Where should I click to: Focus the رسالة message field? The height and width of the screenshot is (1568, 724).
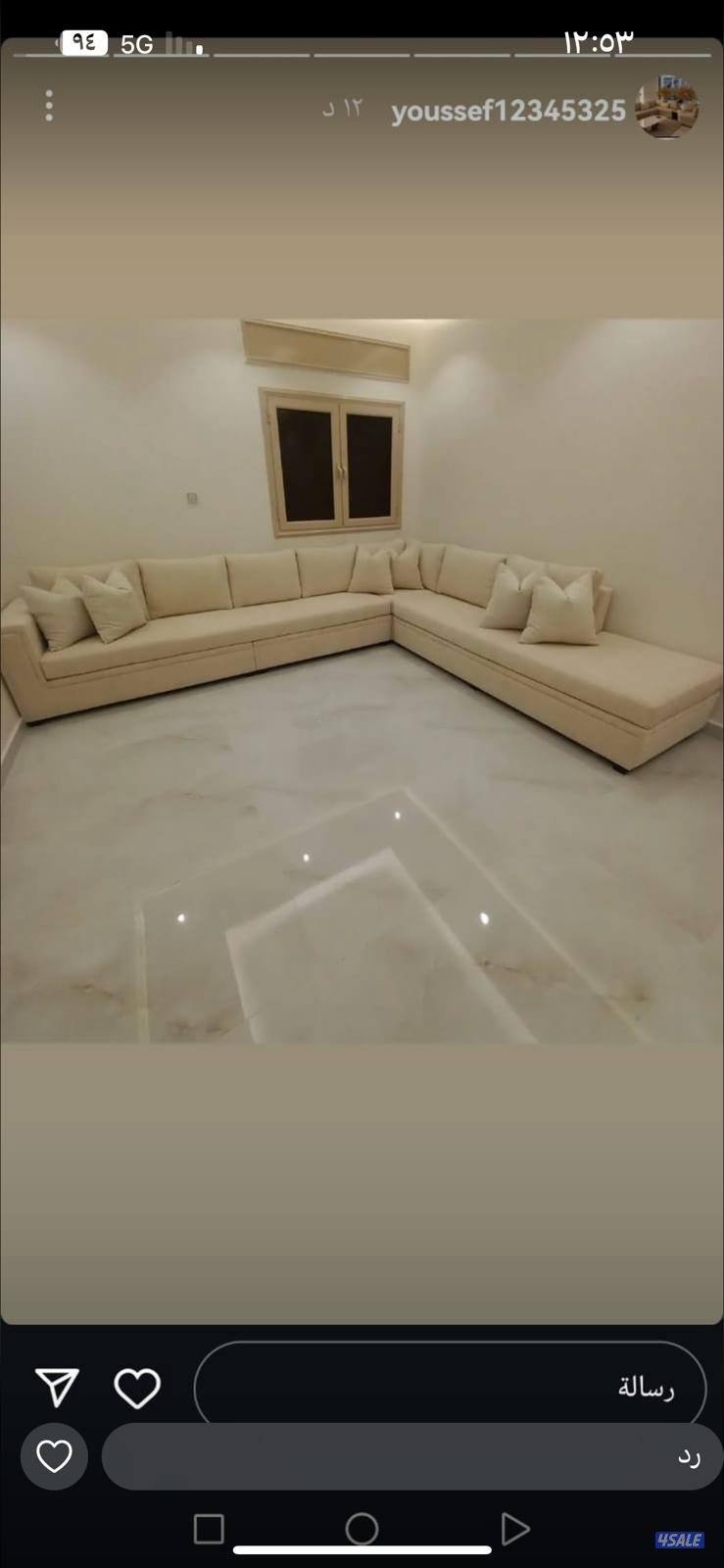point(450,1387)
